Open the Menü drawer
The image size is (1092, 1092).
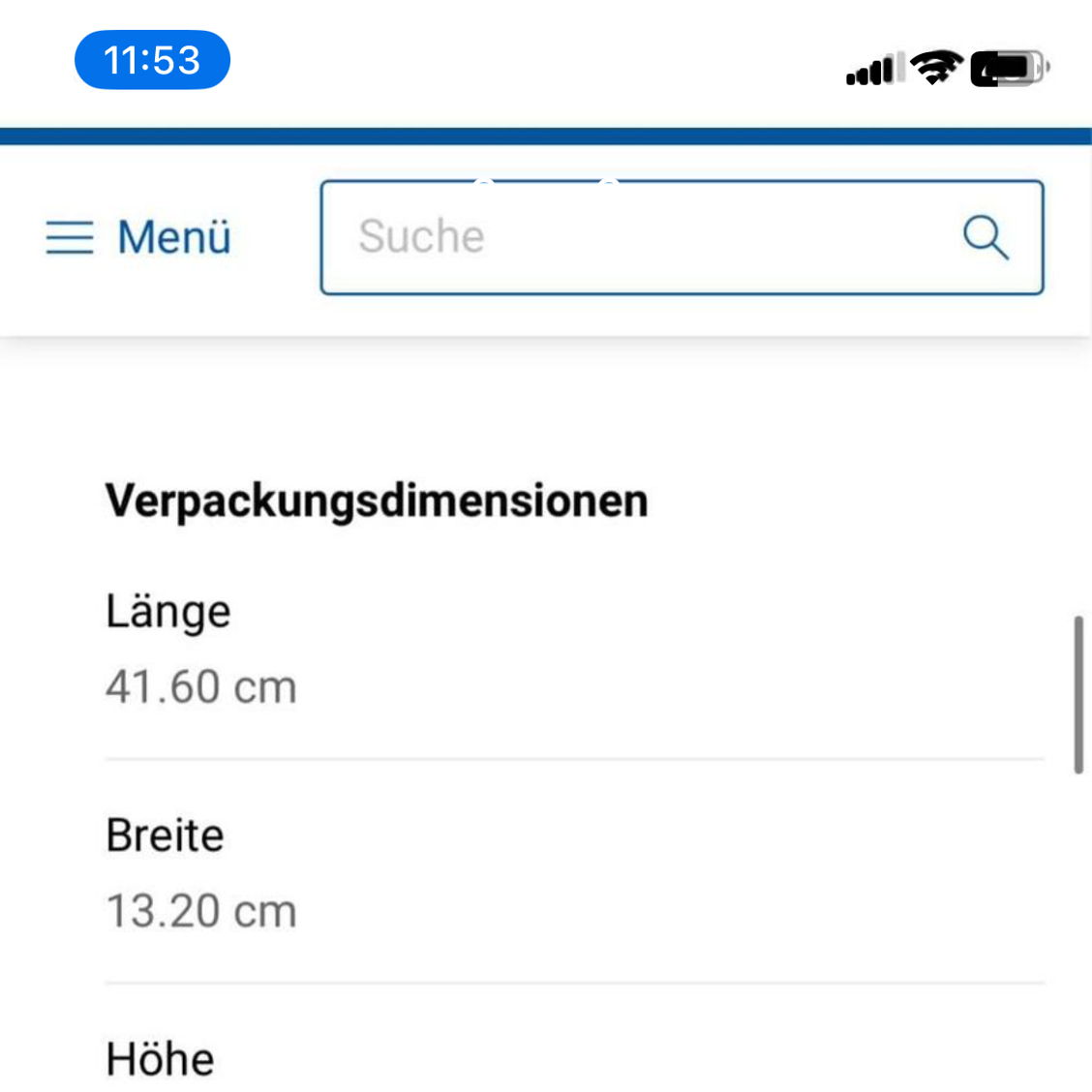click(138, 237)
